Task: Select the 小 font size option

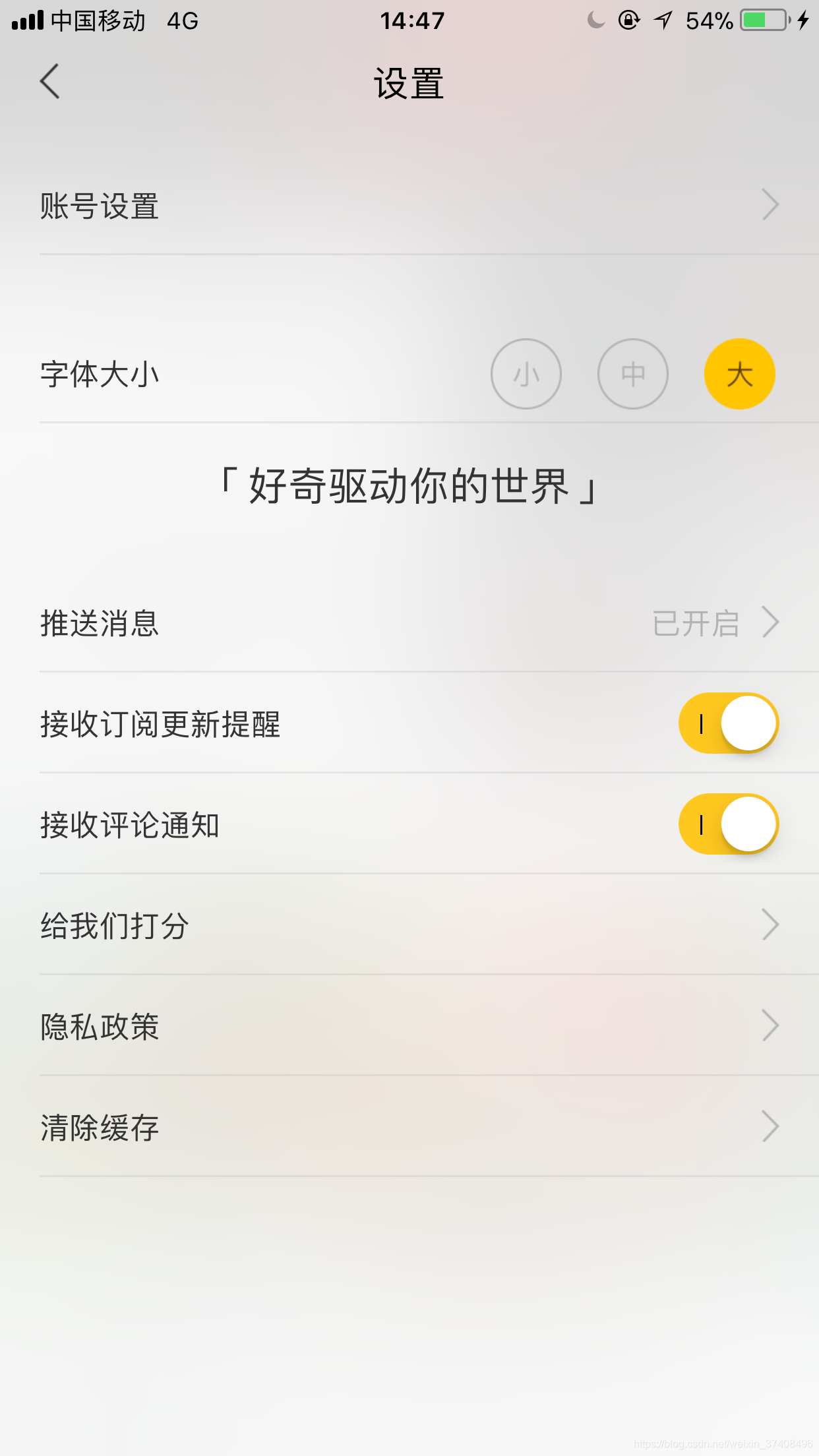Action: [x=526, y=374]
